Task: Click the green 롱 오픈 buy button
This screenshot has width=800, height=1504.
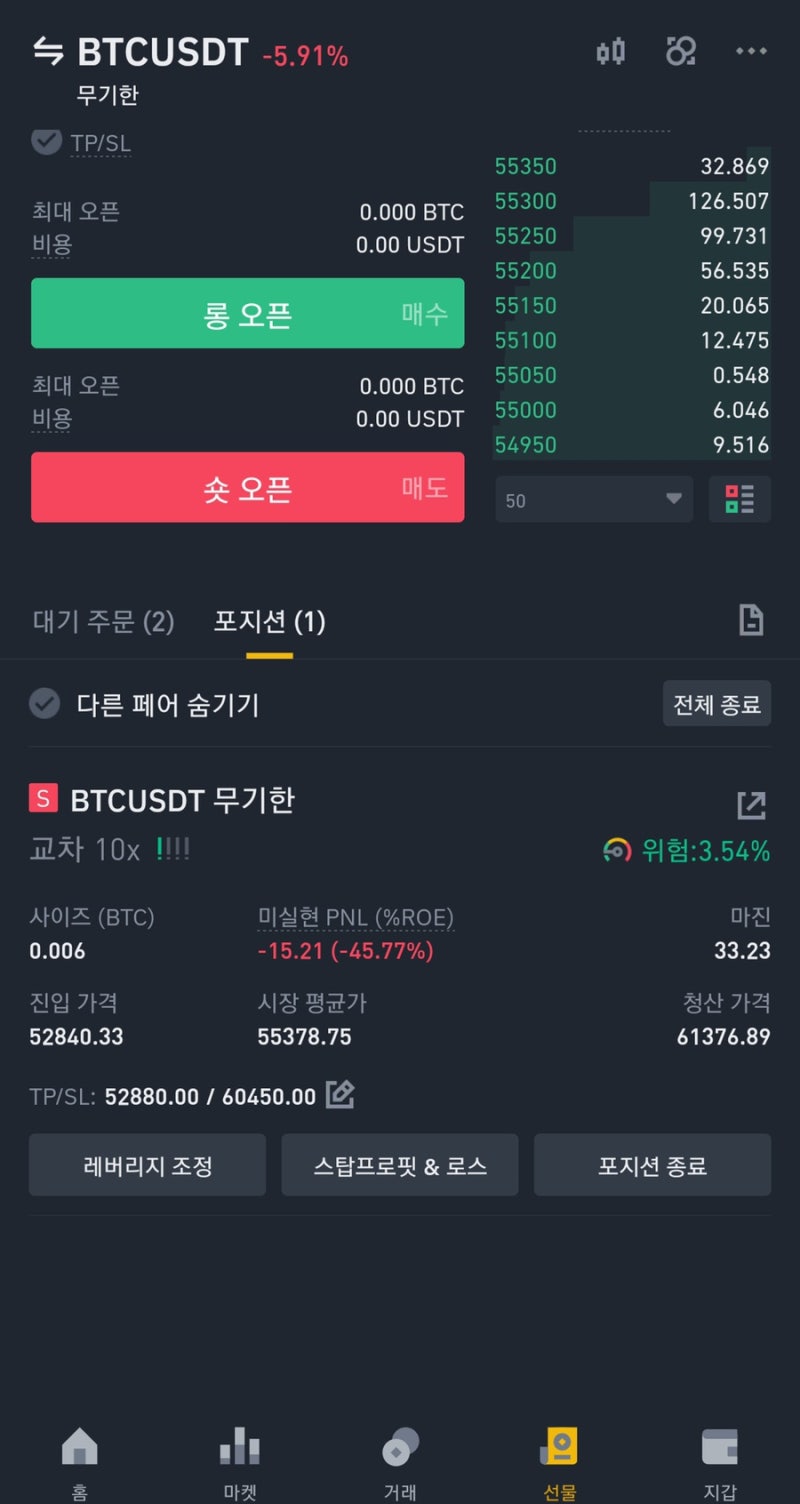Action: tap(247, 313)
